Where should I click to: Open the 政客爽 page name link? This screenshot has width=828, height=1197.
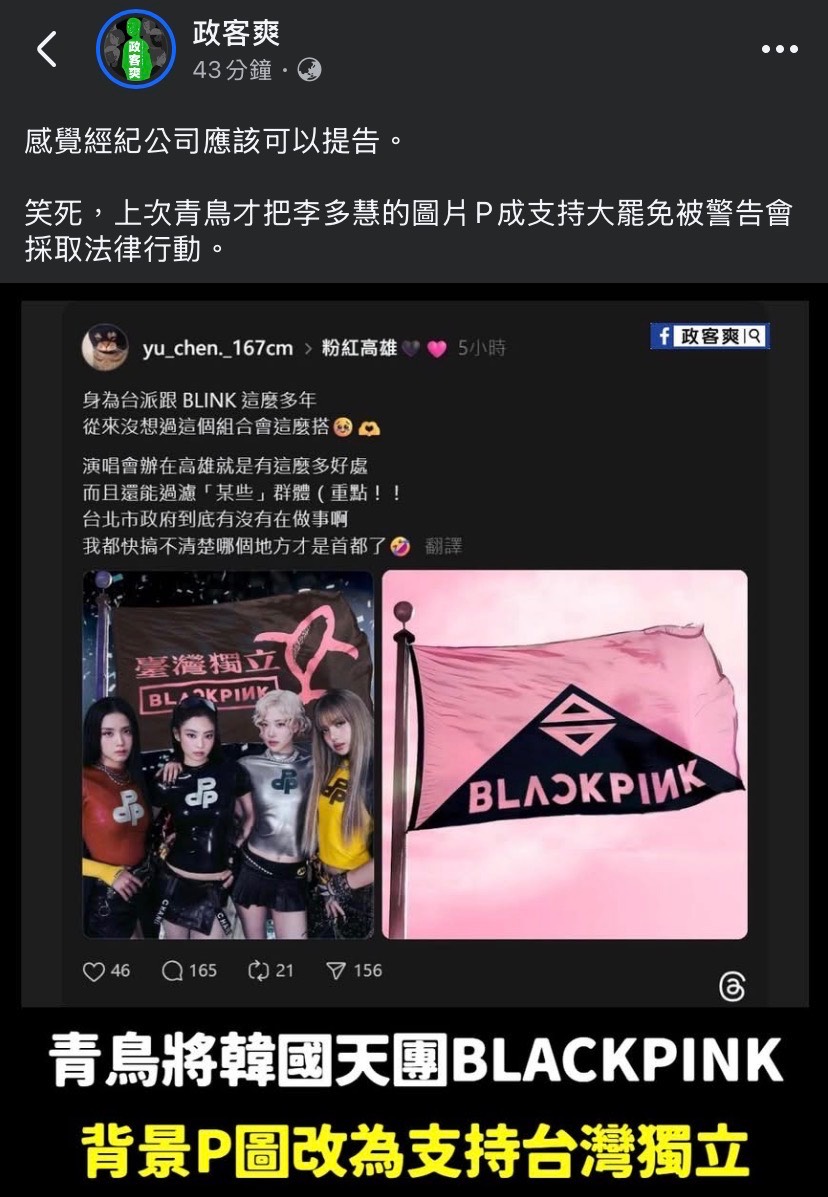pyautogui.click(x=236, y=33)
